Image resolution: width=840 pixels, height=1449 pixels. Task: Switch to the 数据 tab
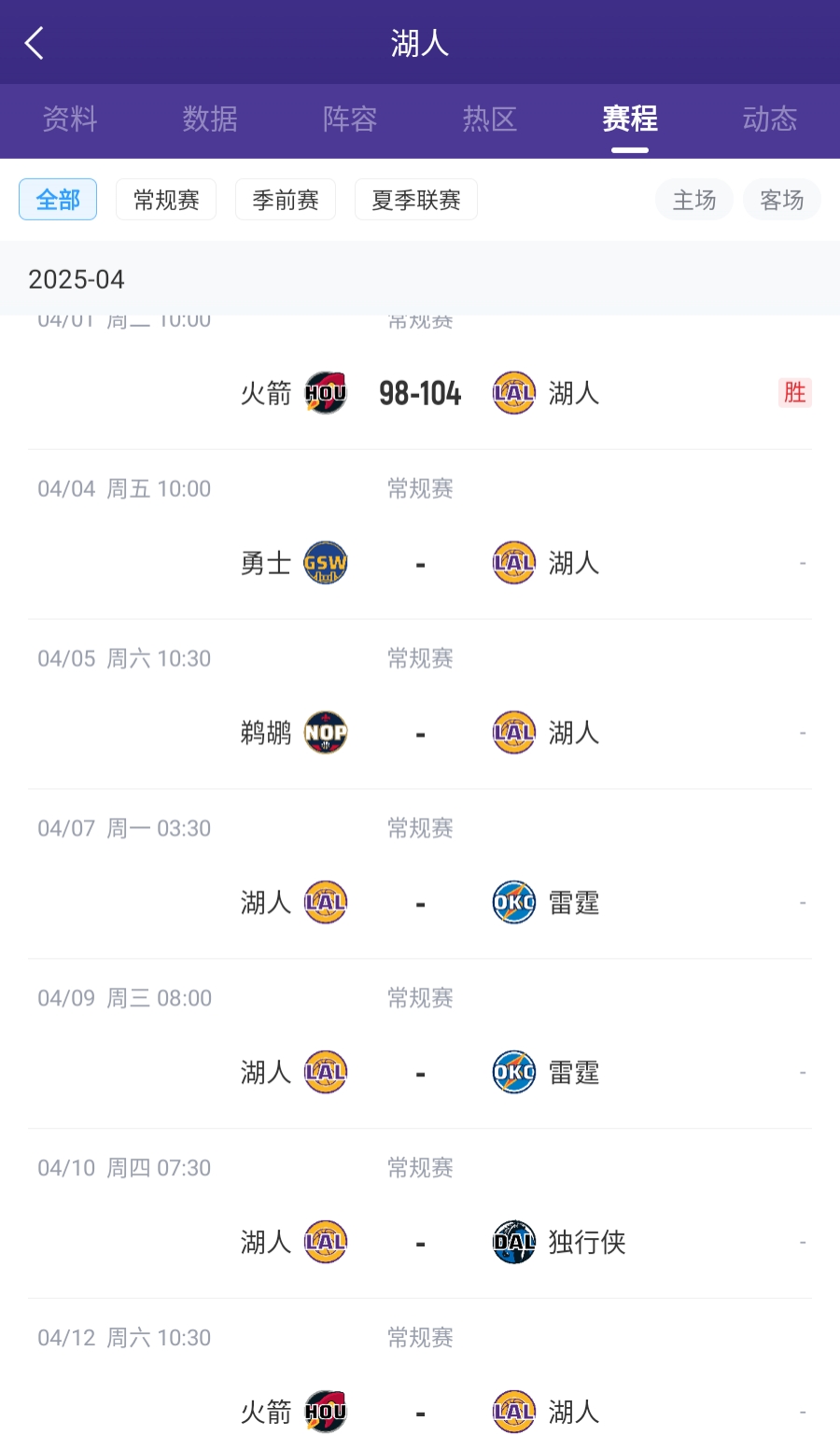(210, 120)
